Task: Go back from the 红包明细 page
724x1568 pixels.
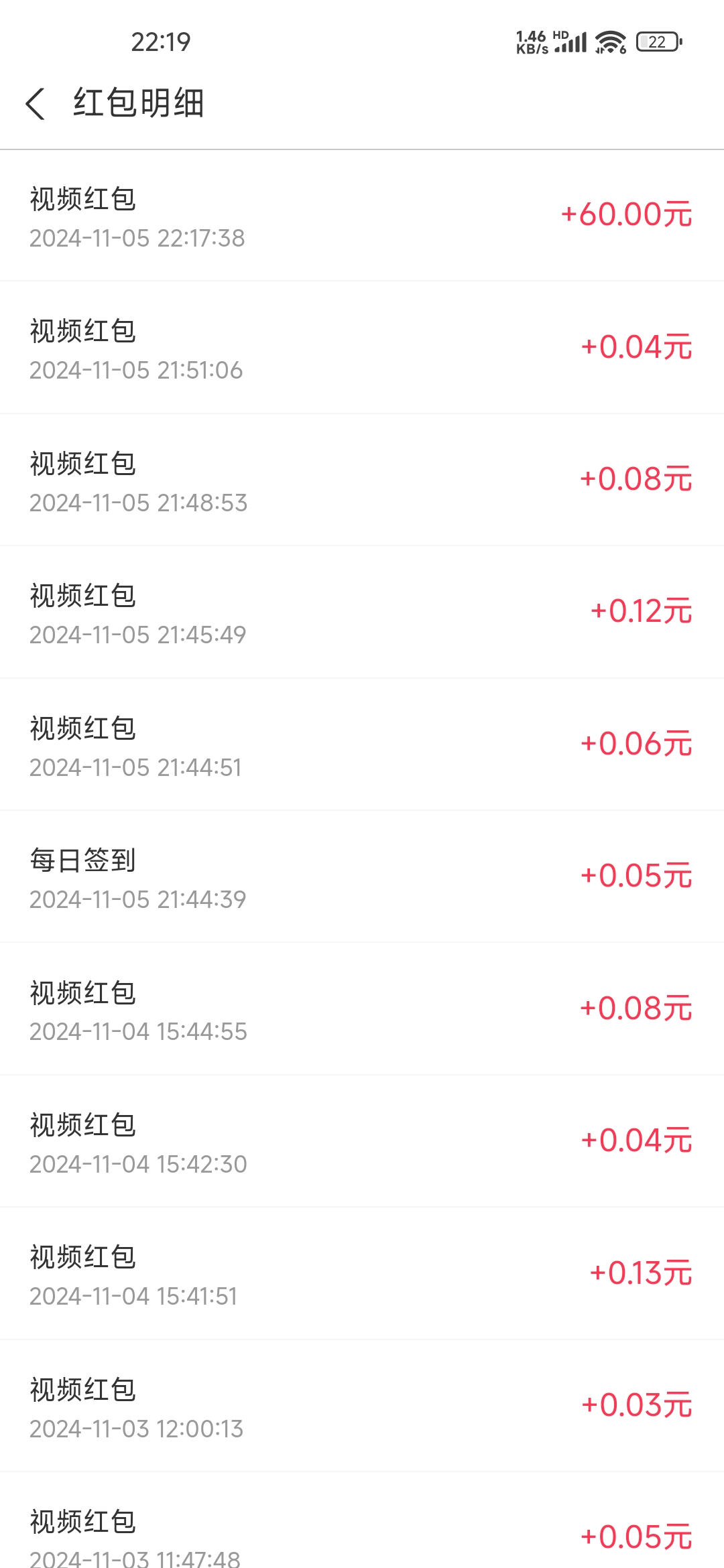Action: [x=36, y=104]
